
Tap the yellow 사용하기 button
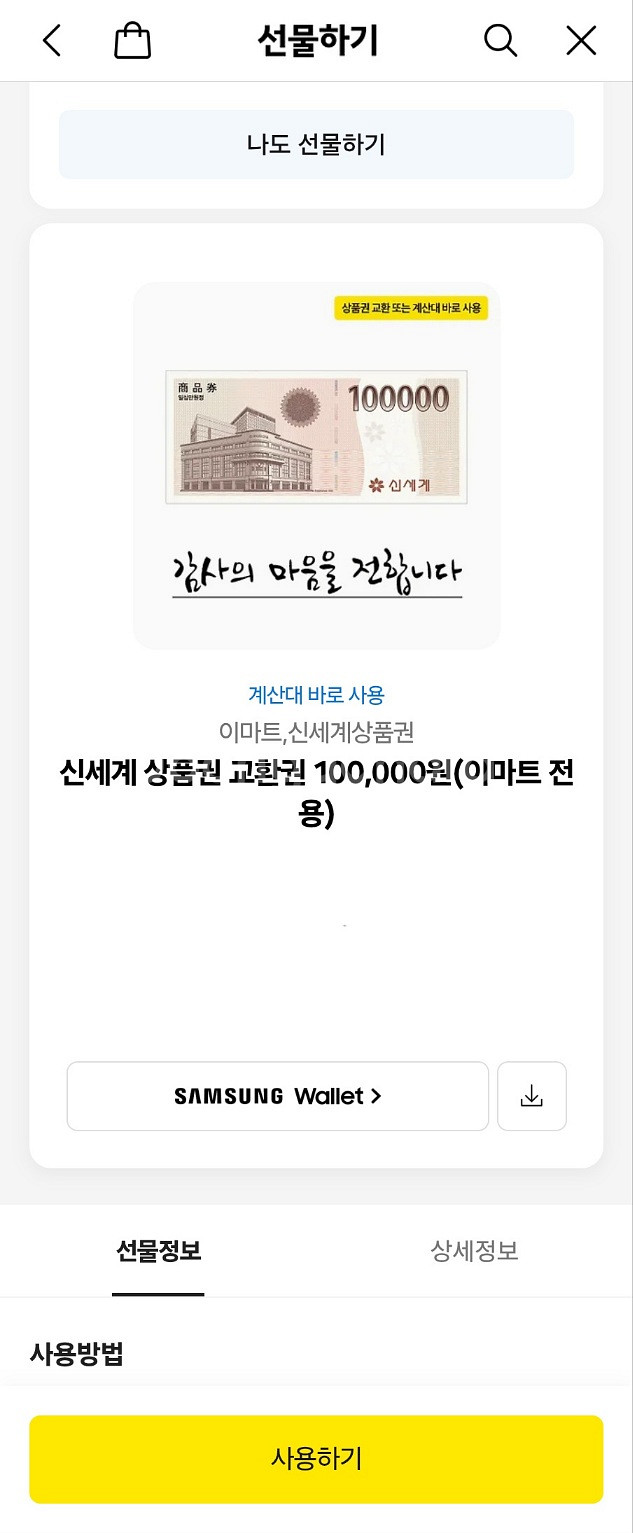(x=316, y=1459)
